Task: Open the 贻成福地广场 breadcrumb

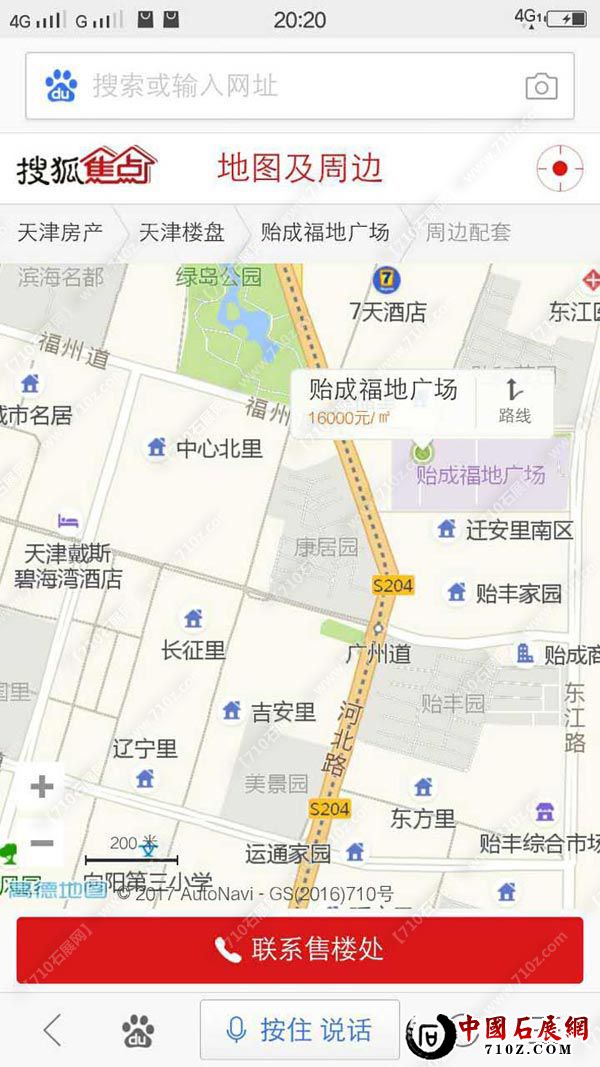Action: (325, 233)
